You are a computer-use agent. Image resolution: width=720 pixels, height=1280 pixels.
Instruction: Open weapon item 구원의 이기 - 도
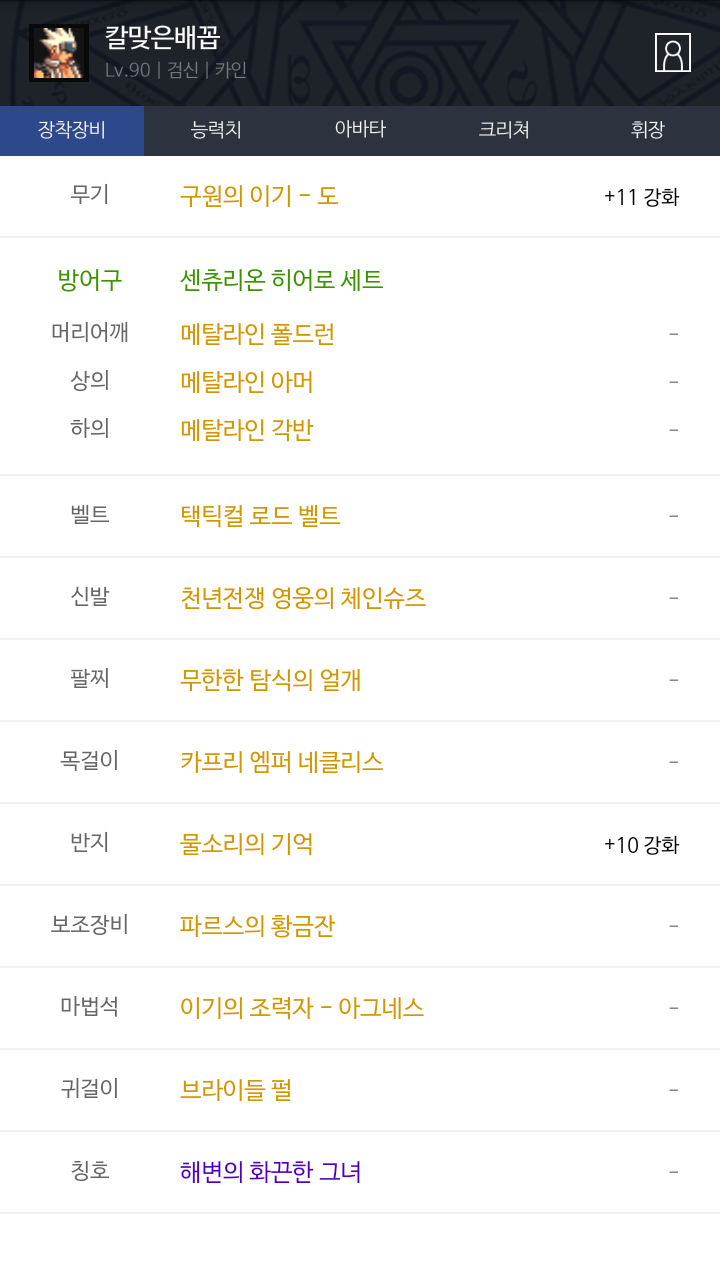[259, 196]
